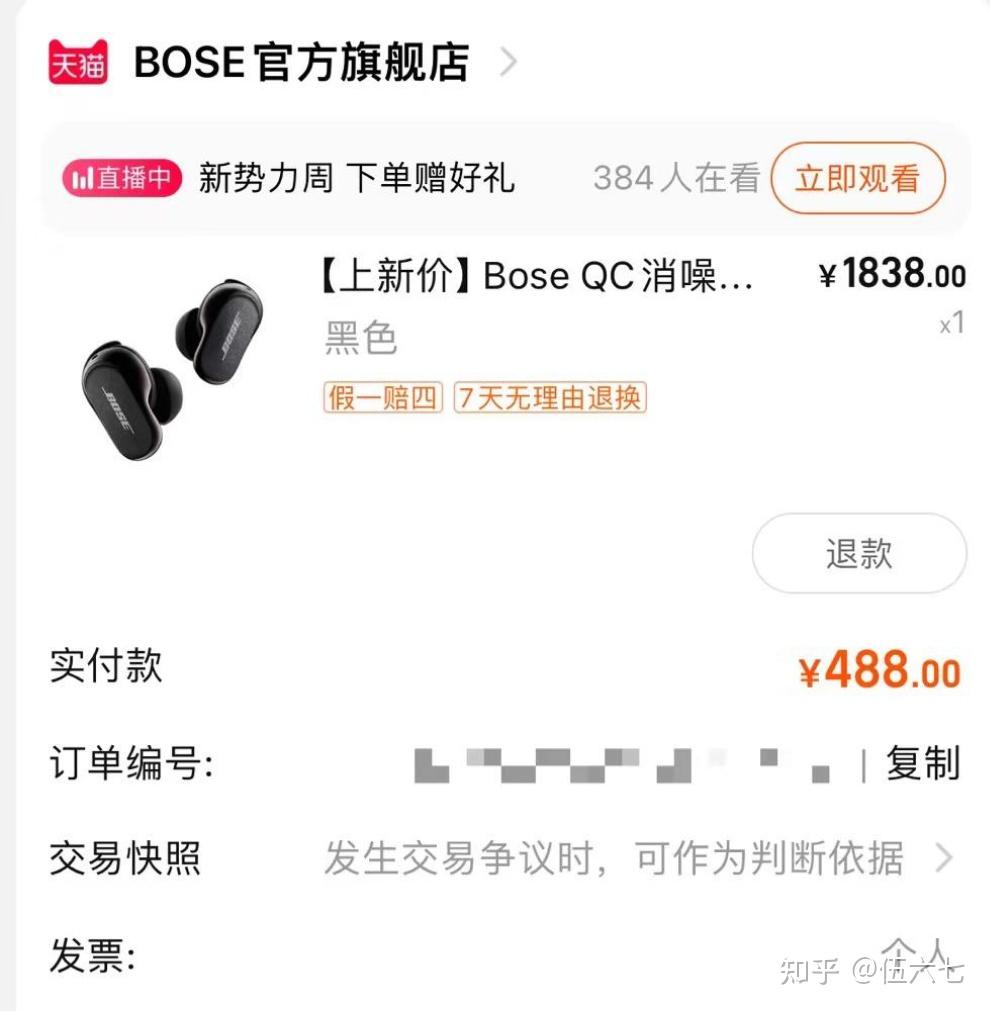This screenshot has height=1011, width=990.
Task: Copy the order number with 复制
Action: point(922,763)
